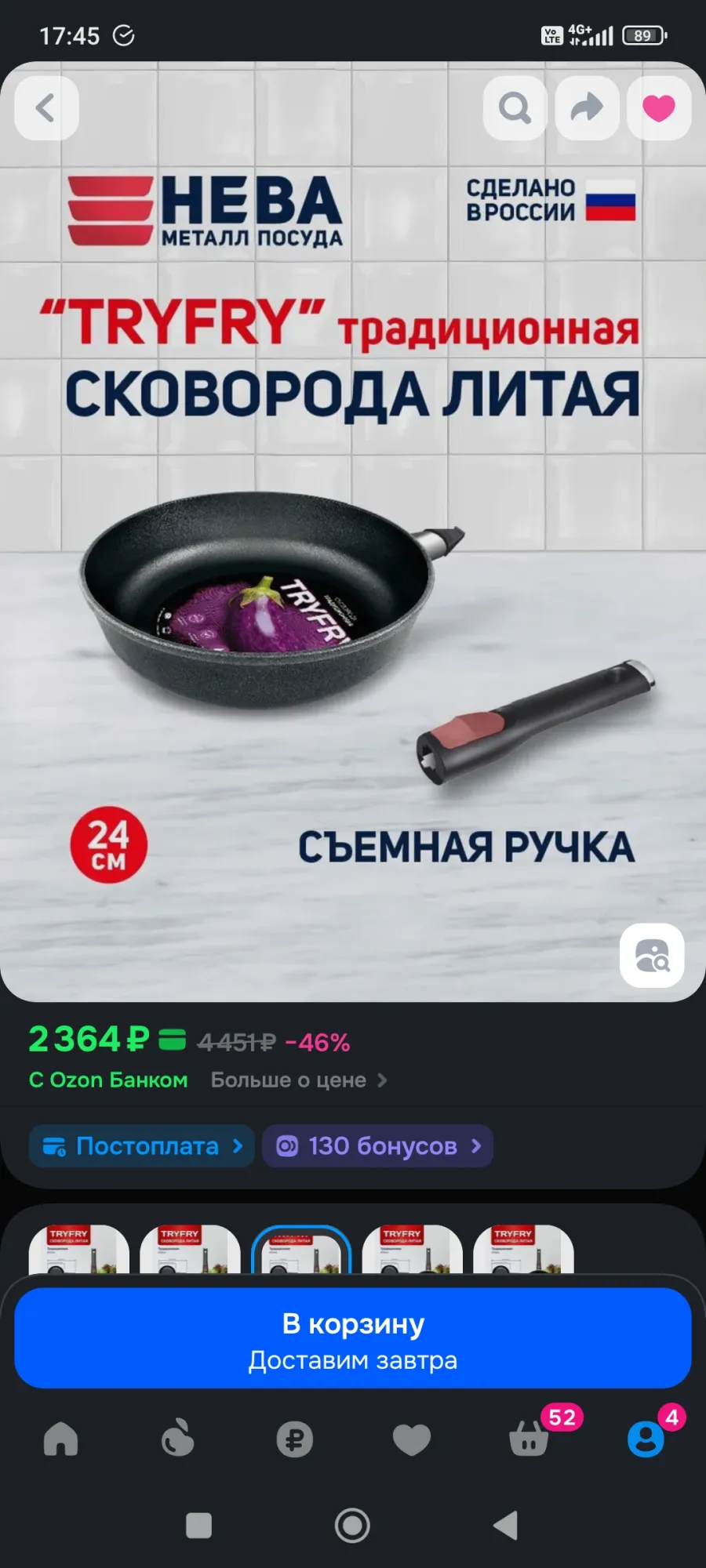Select the fifth product variant thumbnail
706x1568 pixels.
(524, 1250)
